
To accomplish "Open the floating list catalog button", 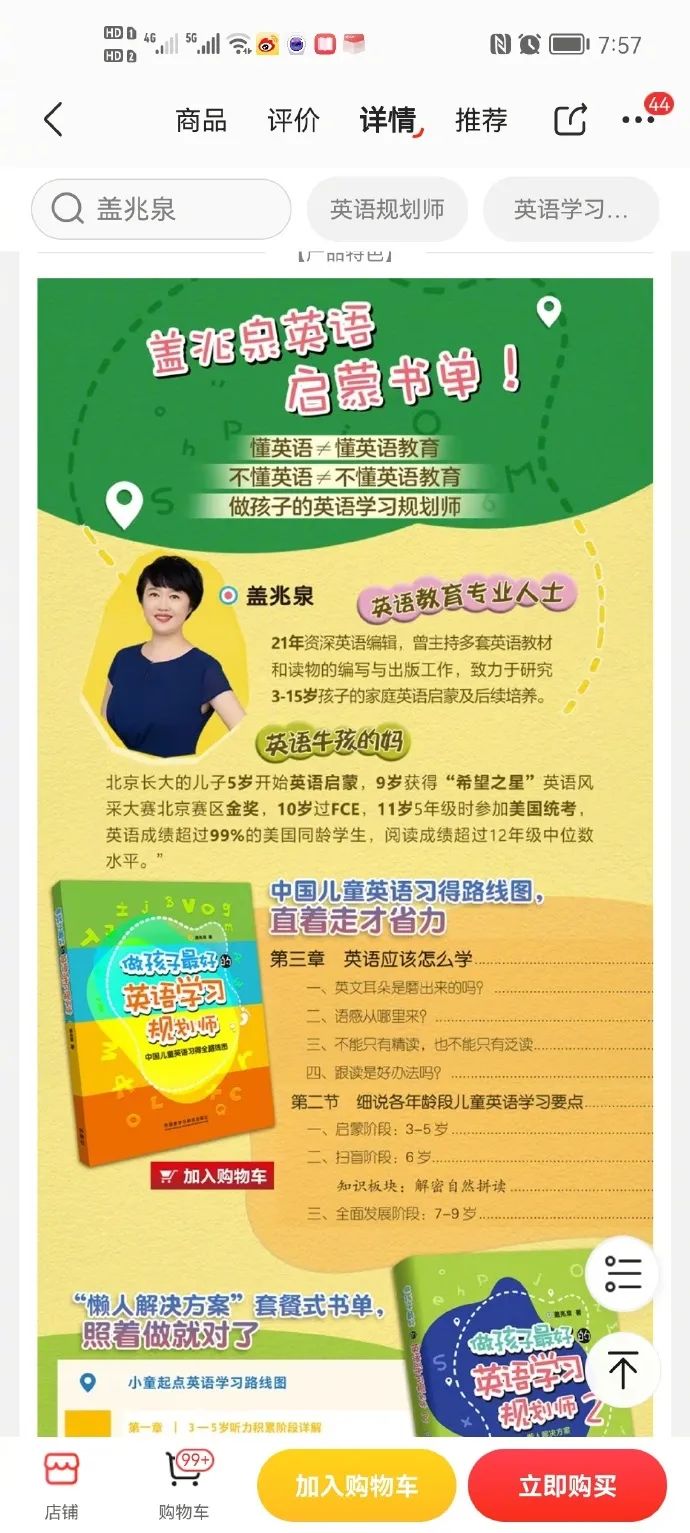I will pos(622,1273).
